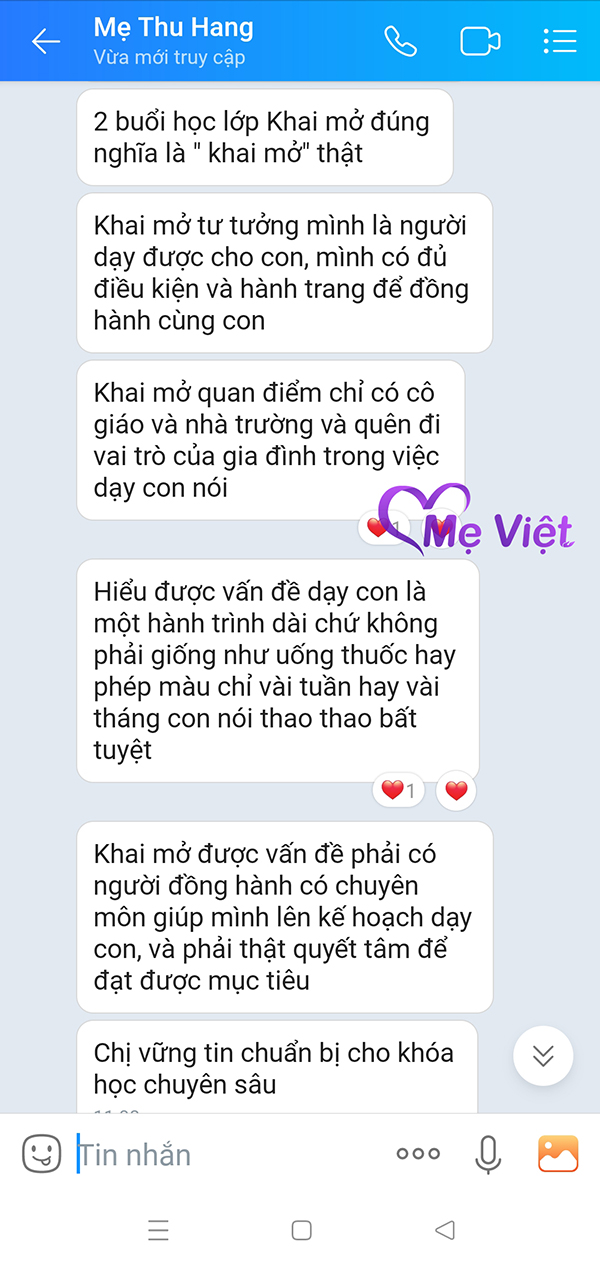View heart reaction count on 'Hiểu được vấn đề' message
This screenshot has width=600, height=1267.
[x=398, y=791]
